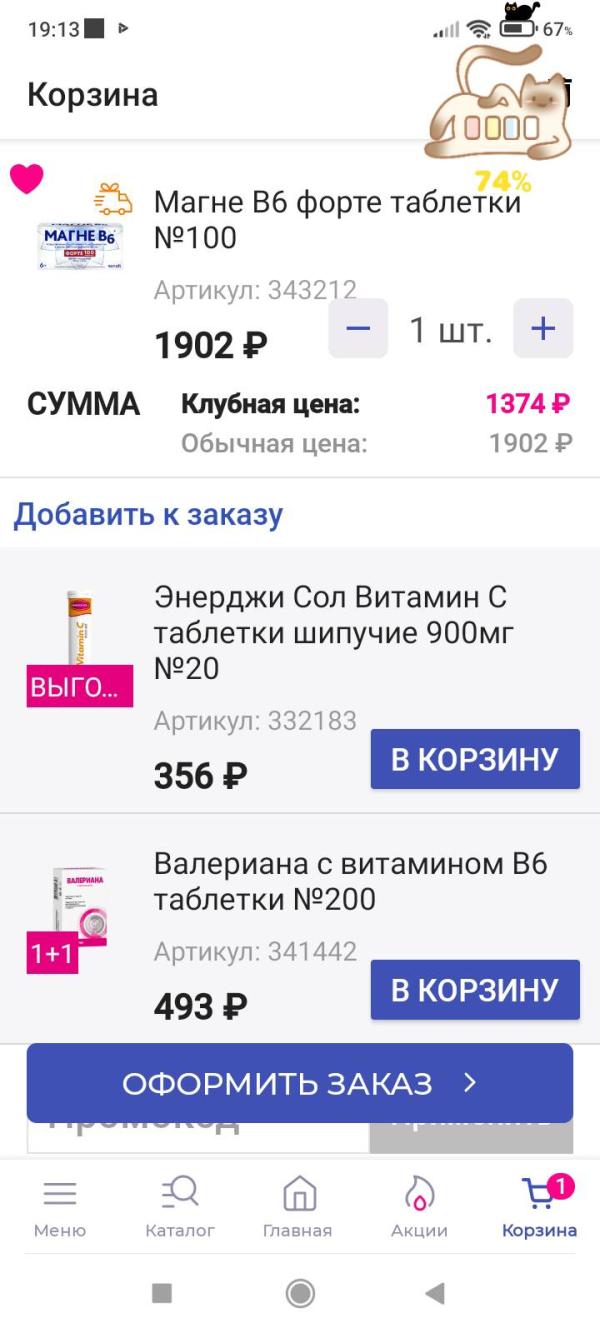600x1332 pixels.
Task: Open the Акции tab
Action: (x=419, y=1207)
